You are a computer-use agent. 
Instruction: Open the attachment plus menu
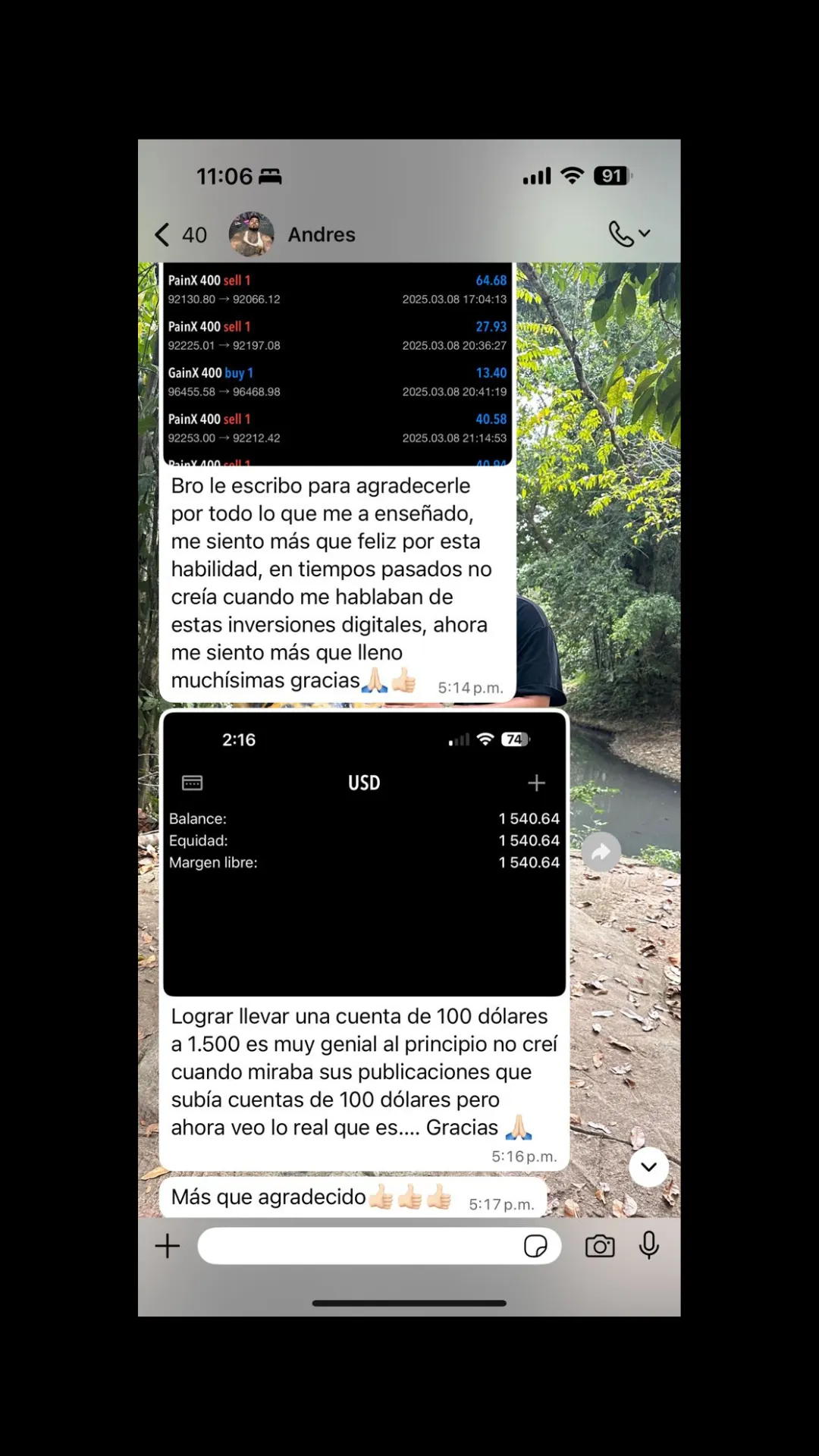168,1246
